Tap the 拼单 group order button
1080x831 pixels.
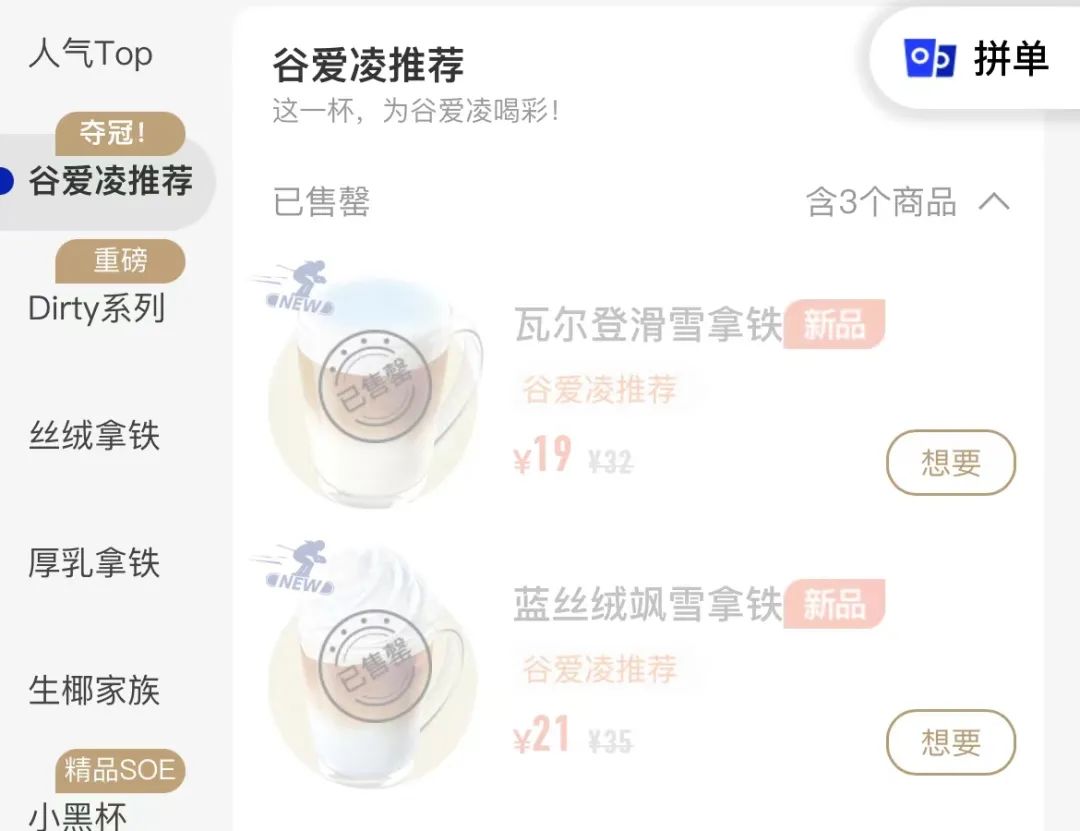tap(977, 59)
